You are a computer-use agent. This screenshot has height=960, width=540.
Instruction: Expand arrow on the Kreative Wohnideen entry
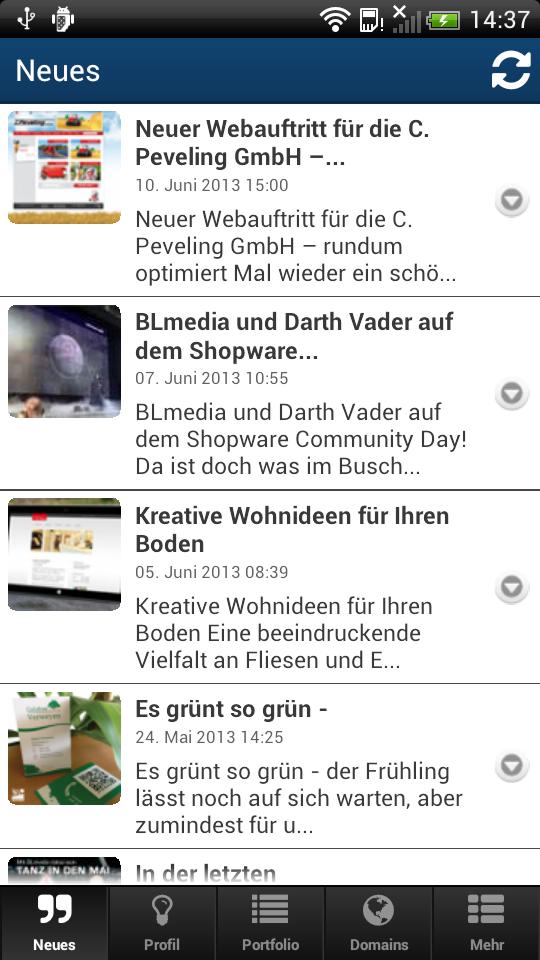(512, 587)
